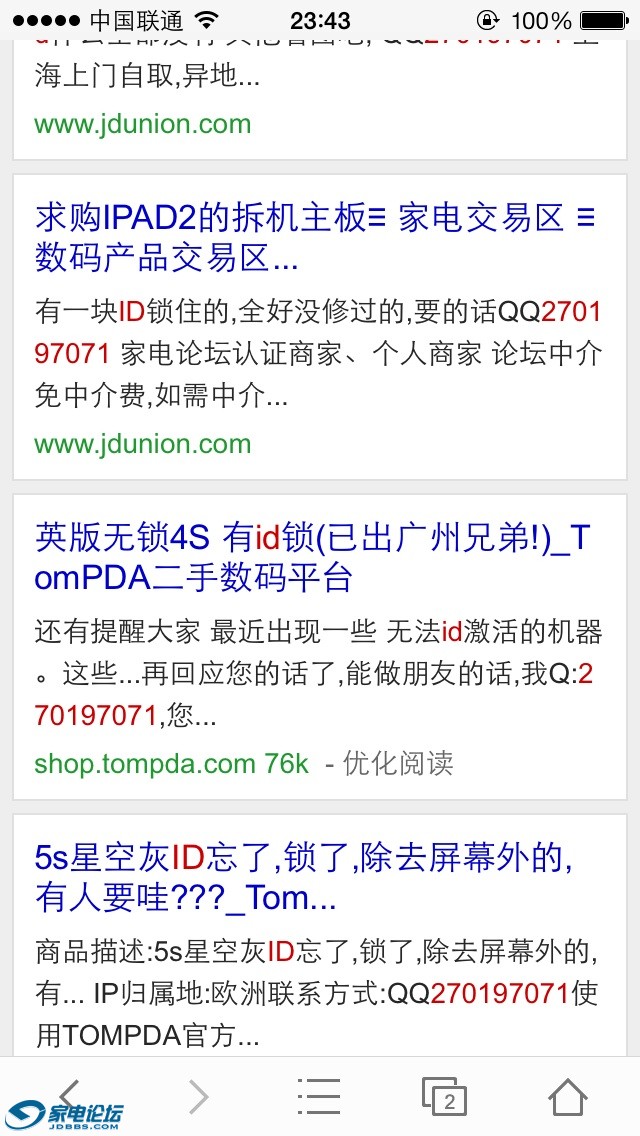Screen dimensions: 640x1136
Task: Go to the browser home page
Action: (567, 1097)
